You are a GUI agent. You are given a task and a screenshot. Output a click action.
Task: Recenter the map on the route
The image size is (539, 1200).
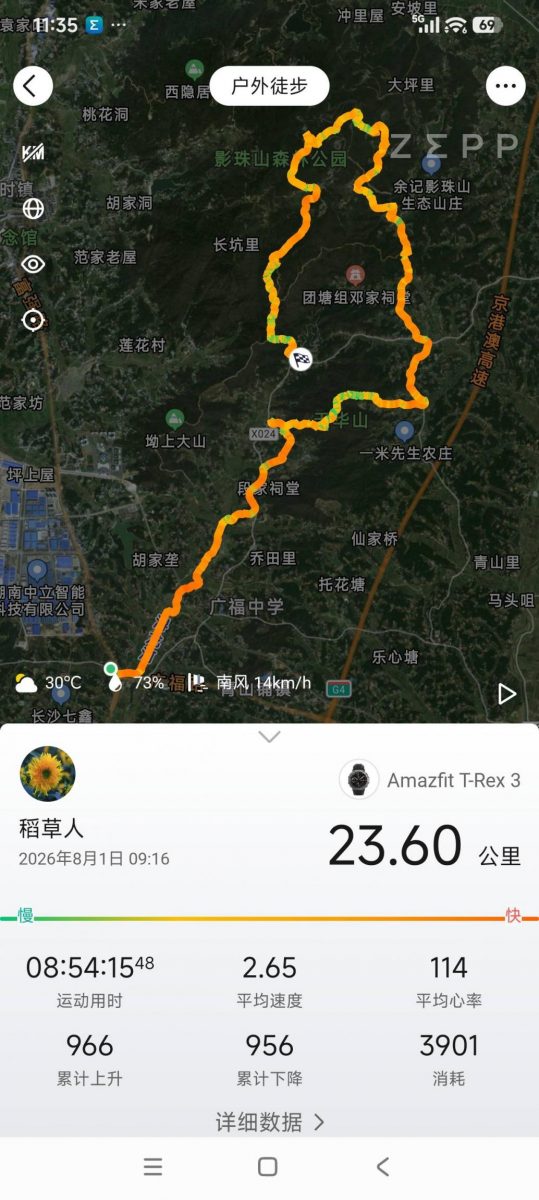point(33,320)
